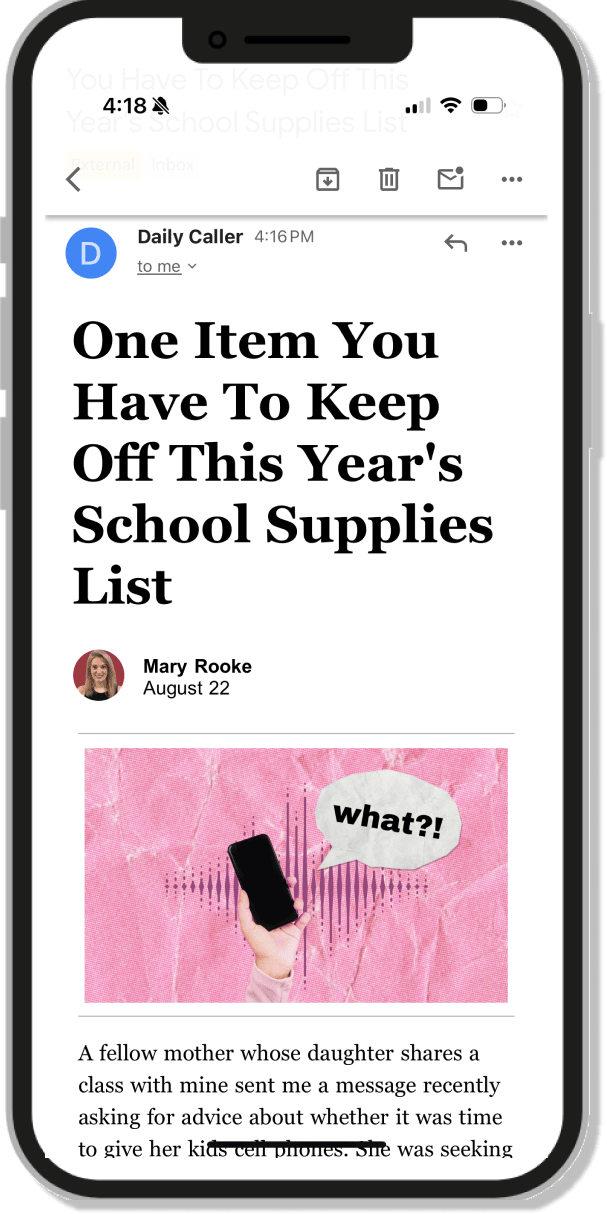The image size is (607, 1214).
Task: Reply to the Daily Caller message
Action: click(x=456, y=243)
